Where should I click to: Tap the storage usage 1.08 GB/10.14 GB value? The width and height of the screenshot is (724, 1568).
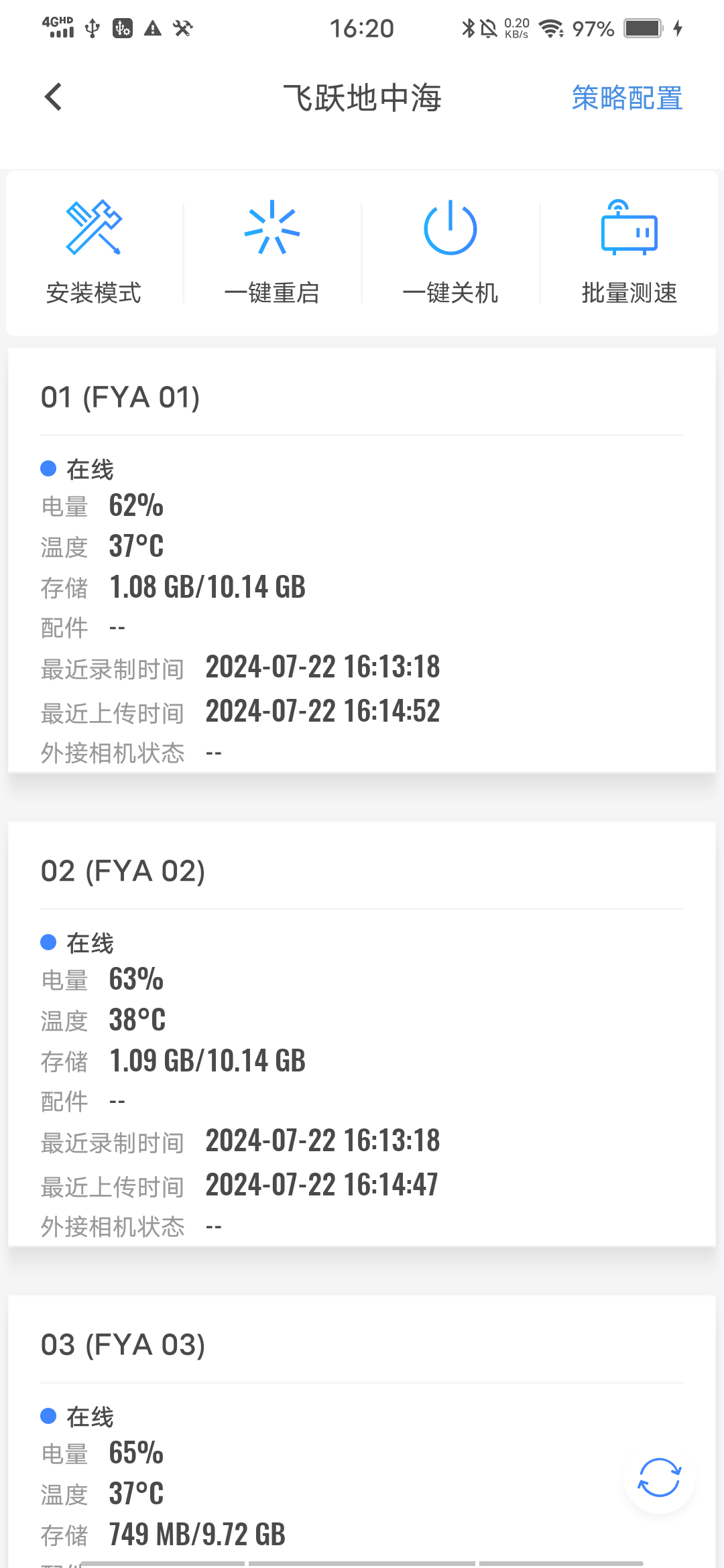tap(208, 586)
